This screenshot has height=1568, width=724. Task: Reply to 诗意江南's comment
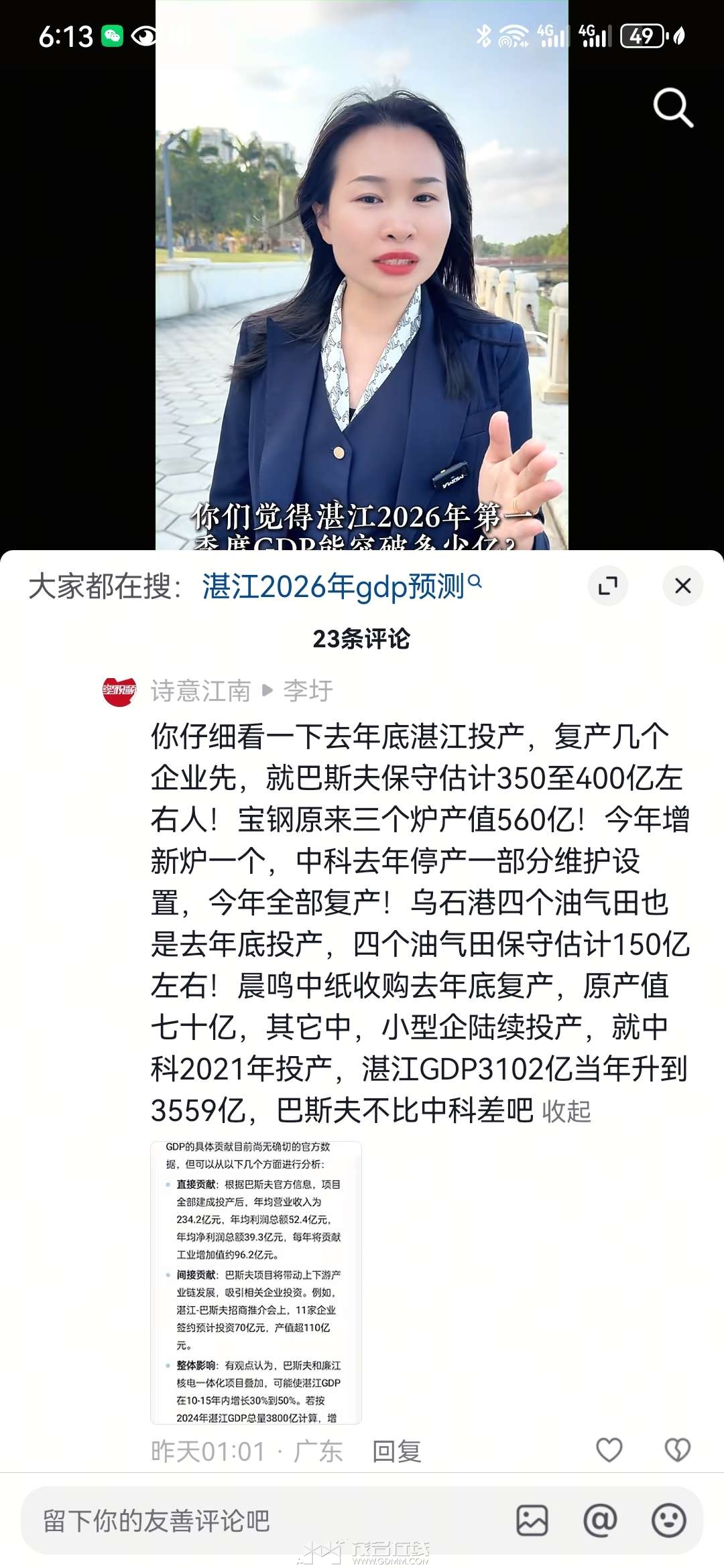pyautogui.click(x=397, y=1451)
